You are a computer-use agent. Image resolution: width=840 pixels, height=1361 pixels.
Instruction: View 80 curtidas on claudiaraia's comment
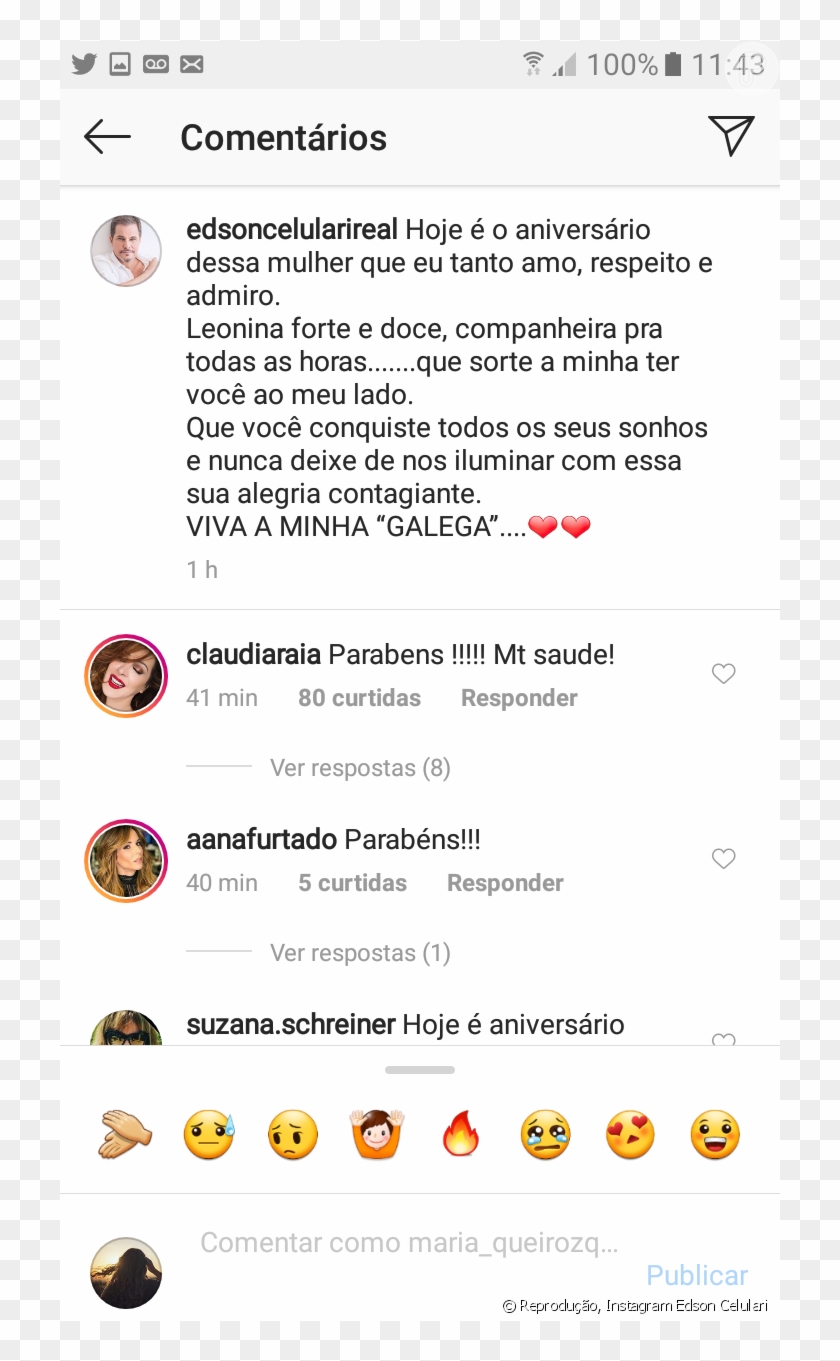[359, 698]
